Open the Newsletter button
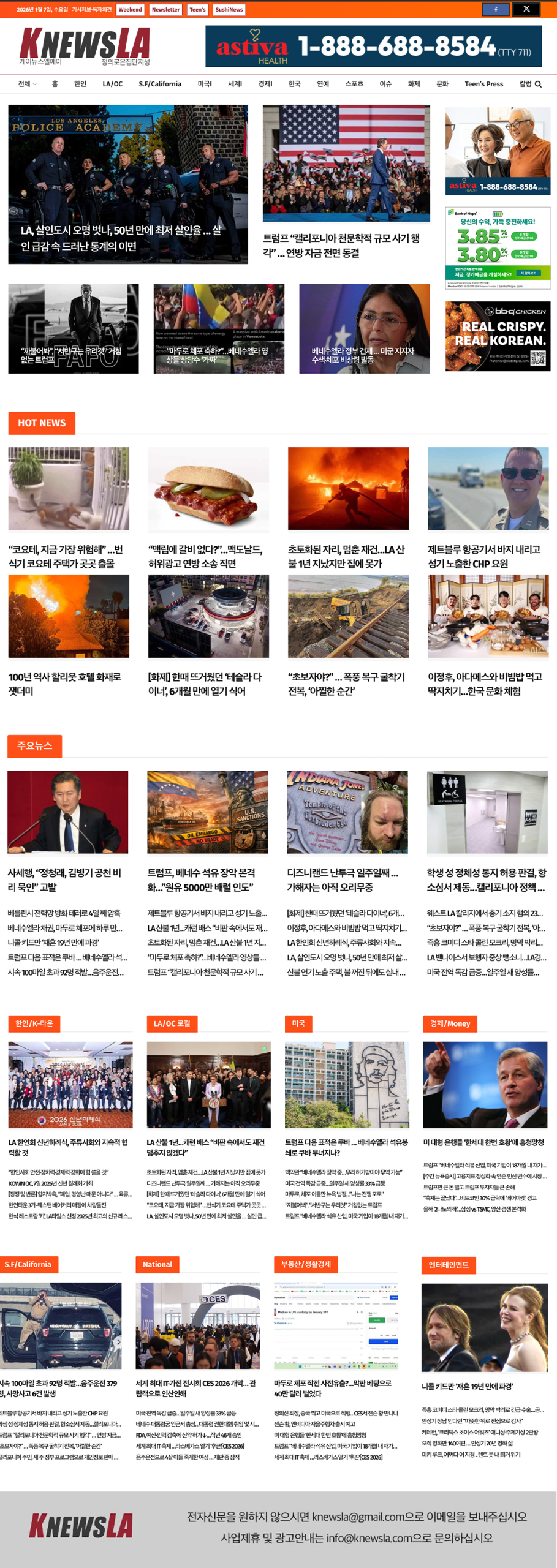 pos(165,10)
